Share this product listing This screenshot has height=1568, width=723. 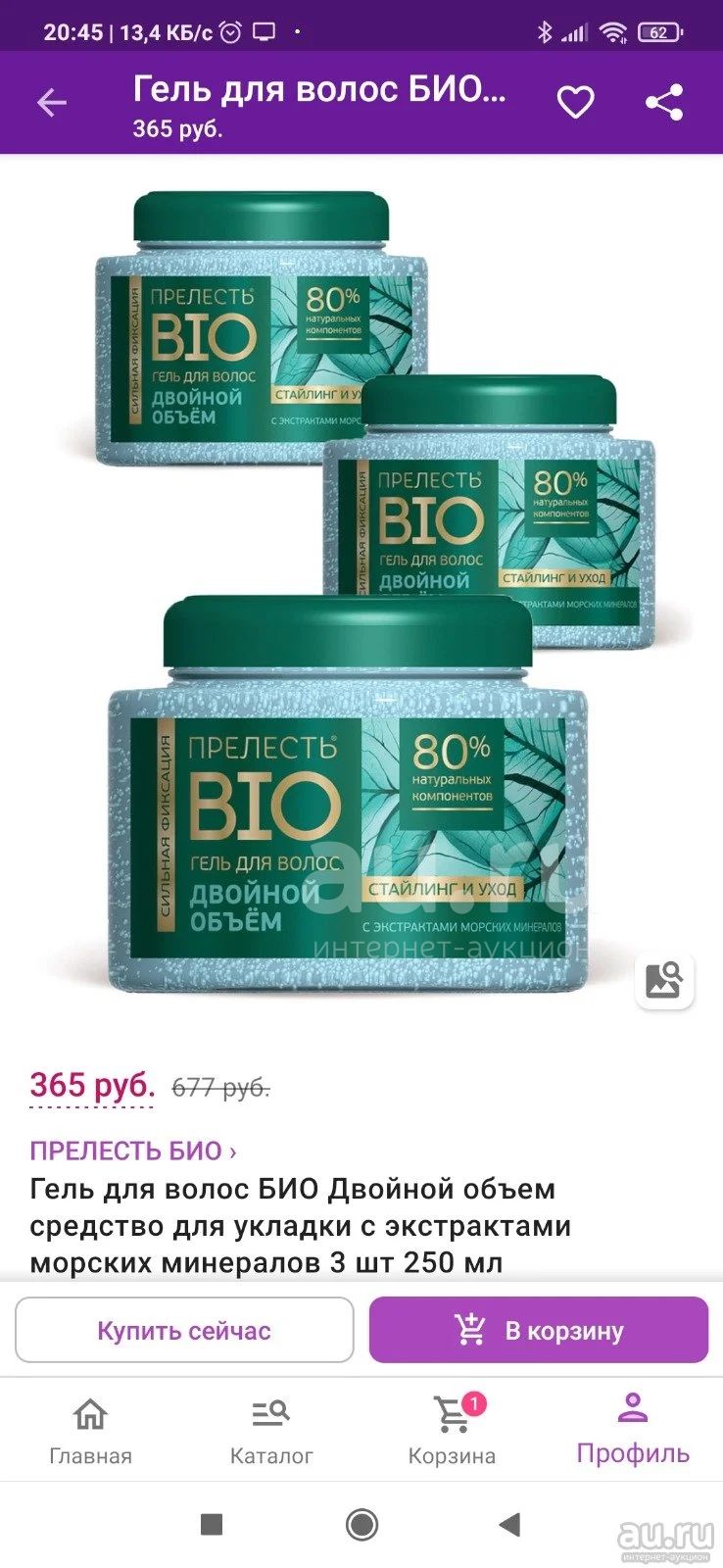pos(664,102)
